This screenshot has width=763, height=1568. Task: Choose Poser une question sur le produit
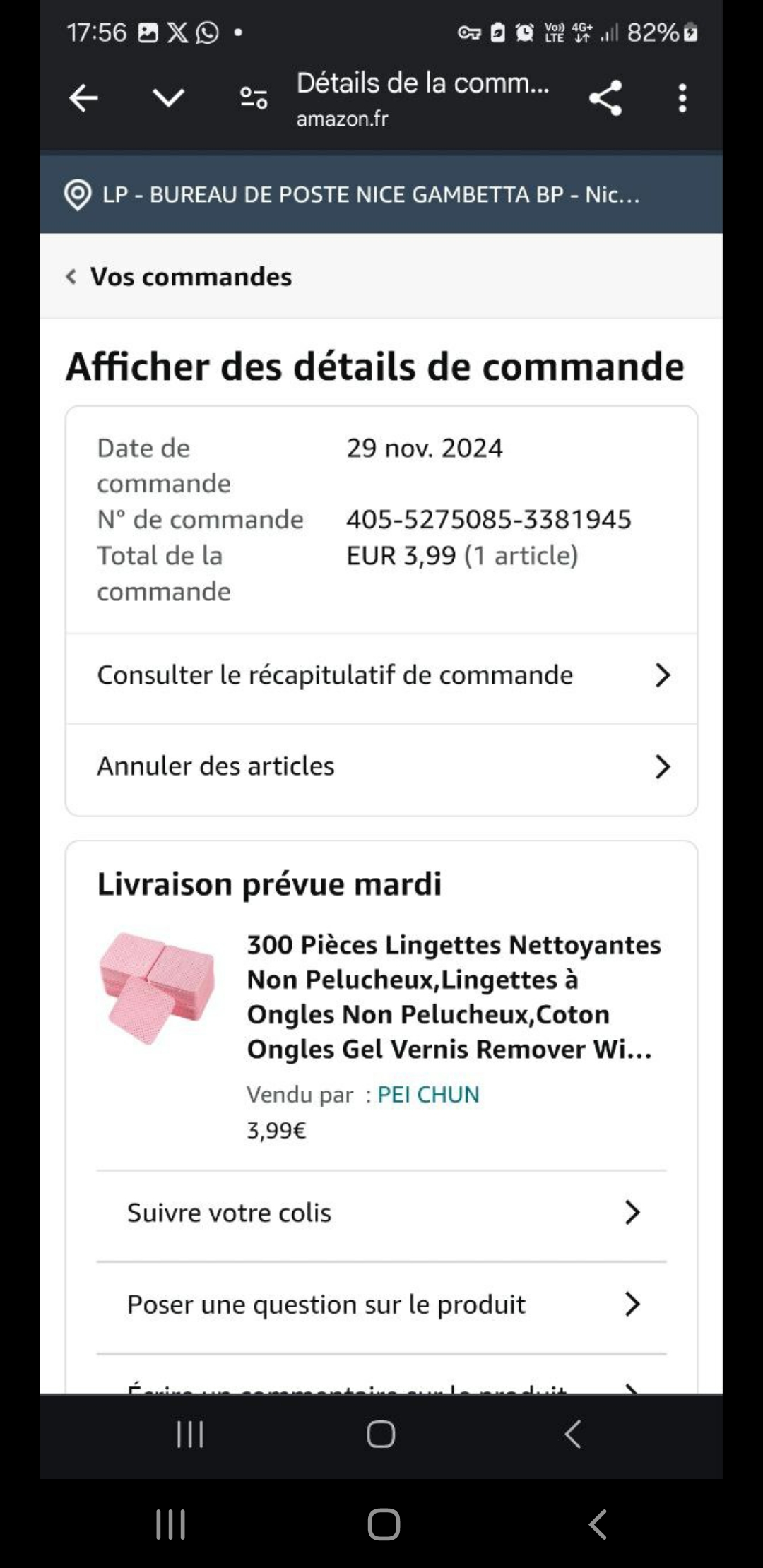[x=381, y=1305]
